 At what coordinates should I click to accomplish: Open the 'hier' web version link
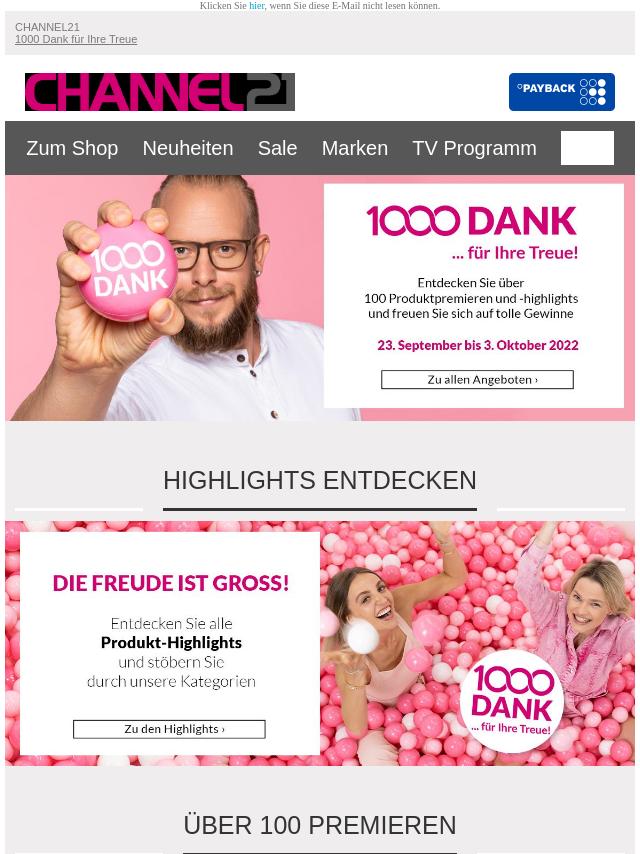[x=256, y=6]
